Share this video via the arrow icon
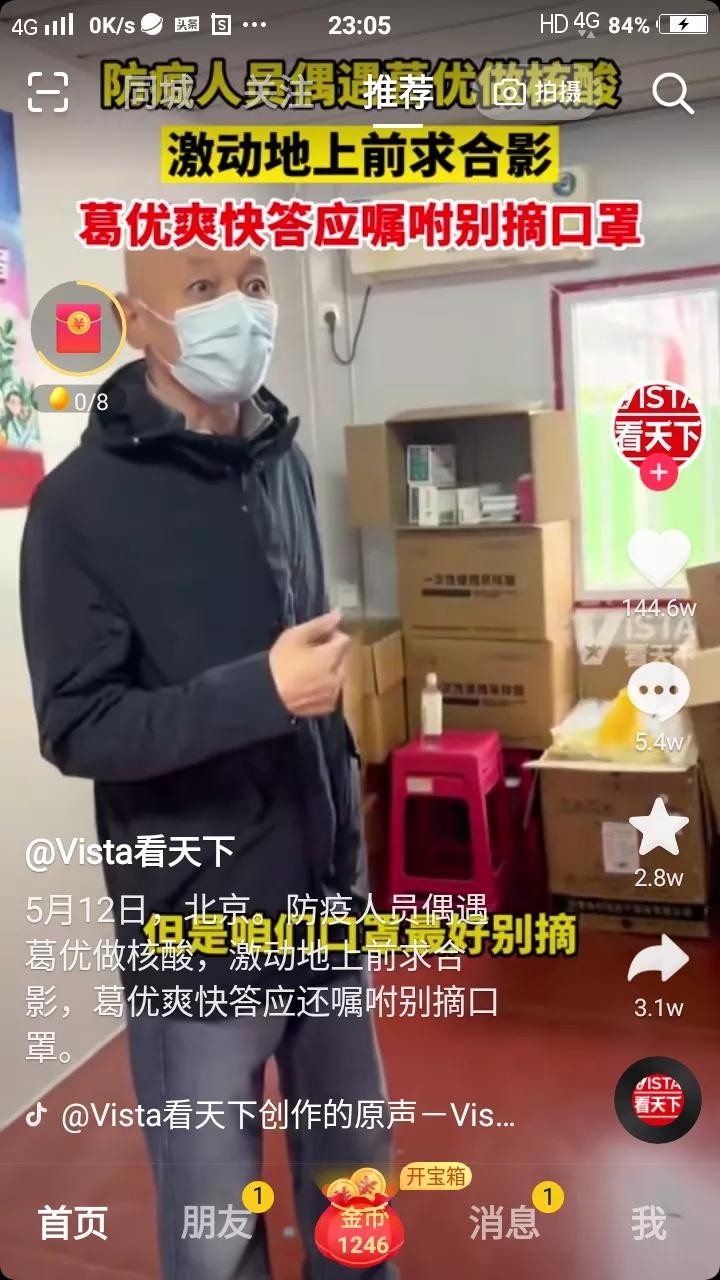Screen dimensions: 720x1280 coord(658,962)
